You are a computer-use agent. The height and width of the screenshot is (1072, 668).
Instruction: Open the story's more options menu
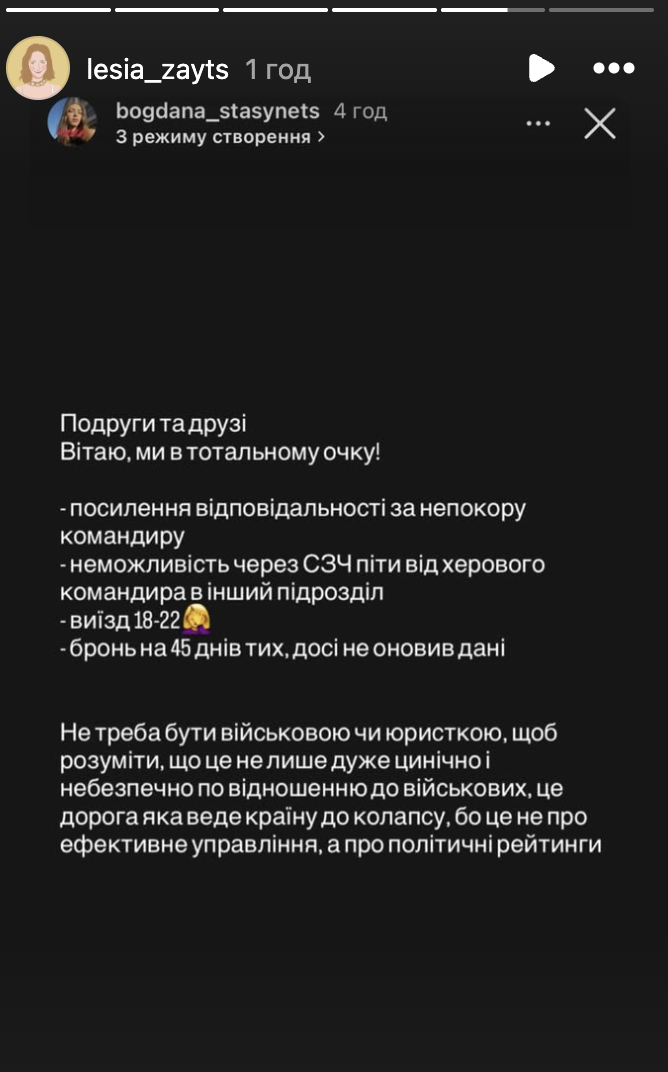pyautogui.click(x=613, y=68)
